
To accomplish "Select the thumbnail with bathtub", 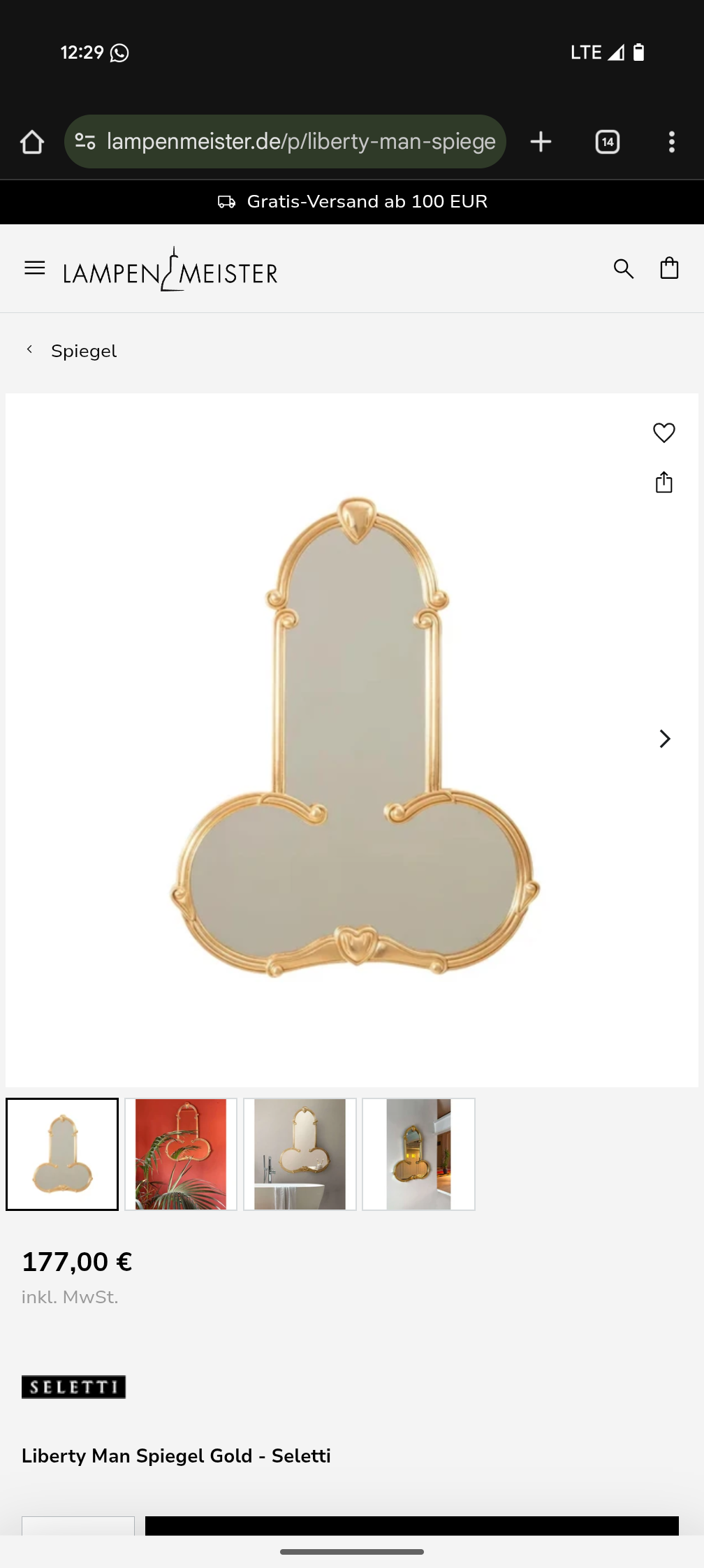I will (300, 1154).
